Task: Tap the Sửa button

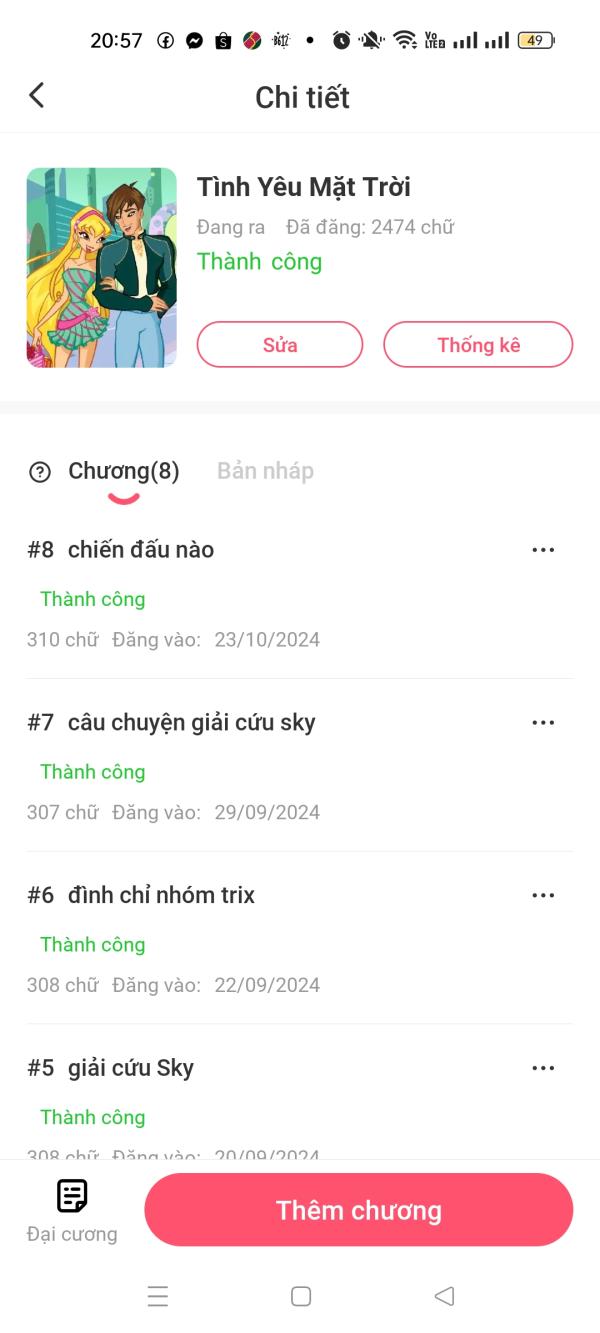Action: (x=280, y=345)
